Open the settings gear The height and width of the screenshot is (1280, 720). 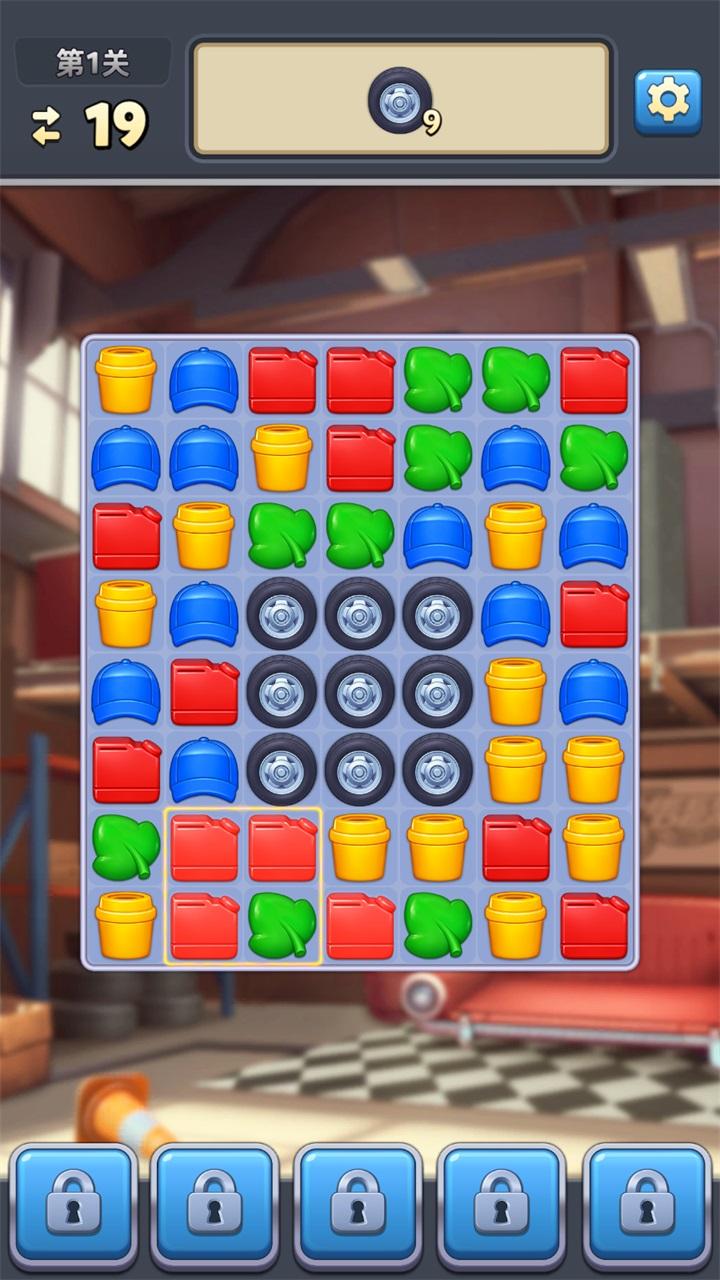[x=667, y=101]
